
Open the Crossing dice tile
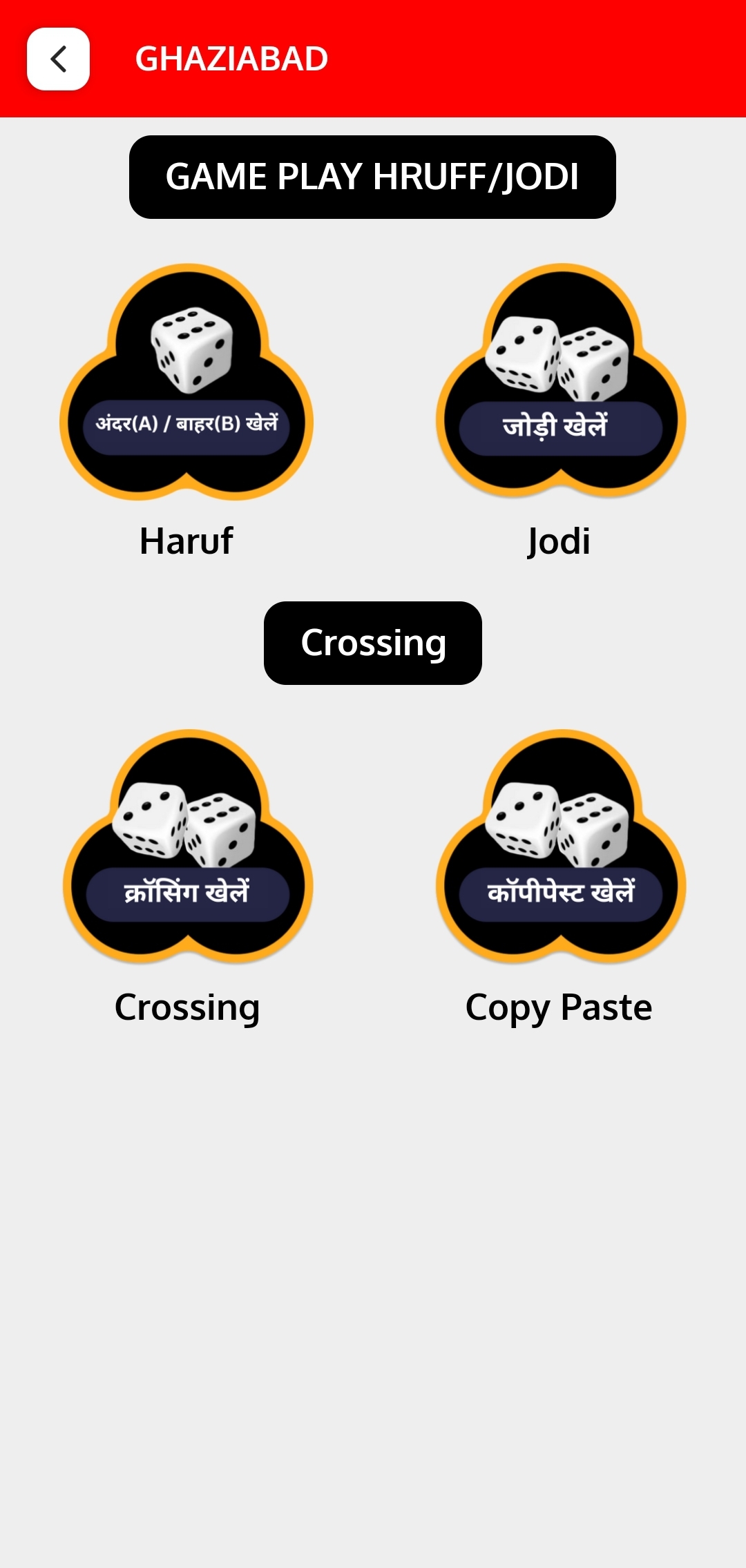coord(187,848)
